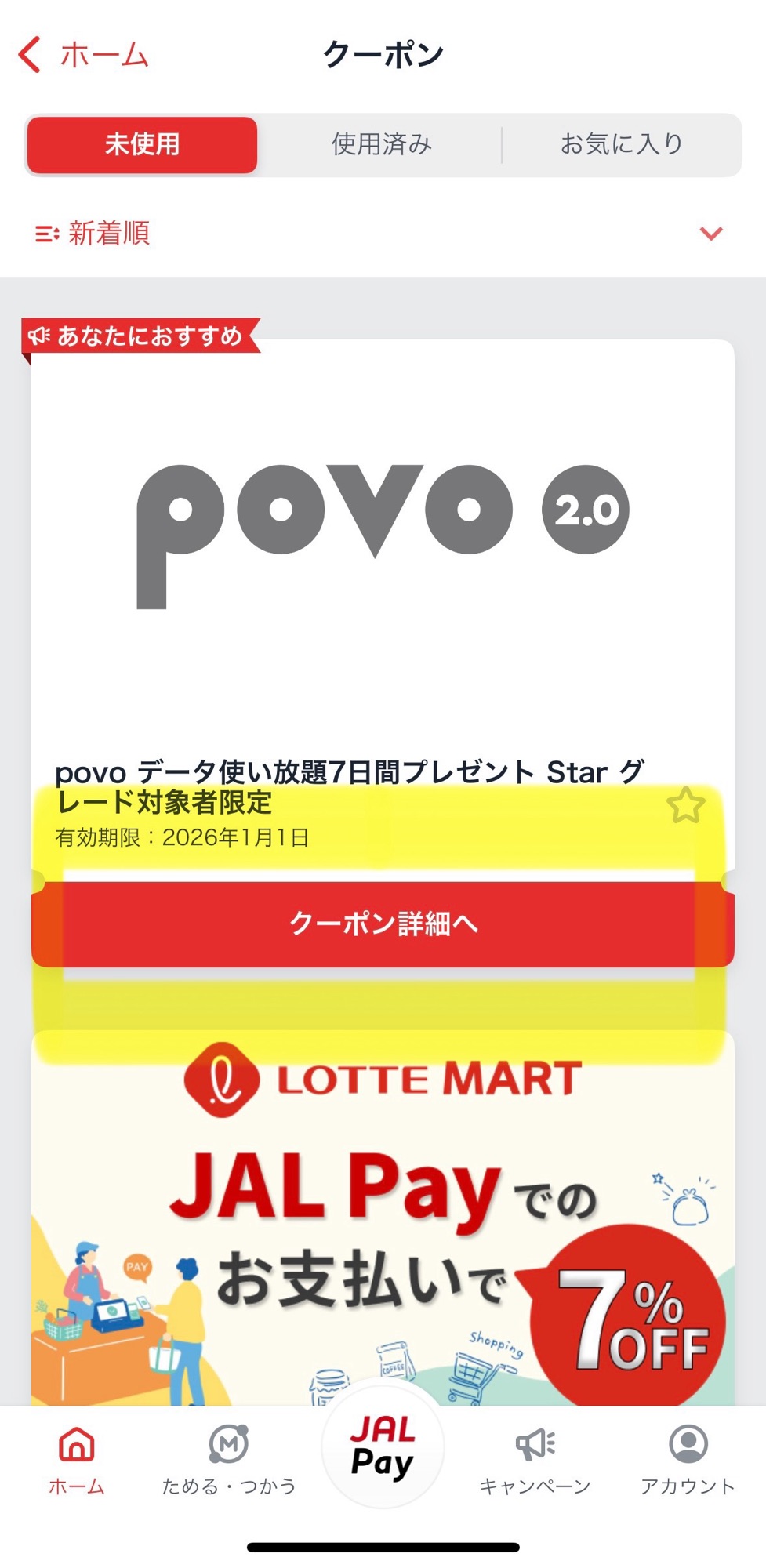Screen dimensions: 766x1568
Task: Select the 未使用 tab
Action: point(142,144)
